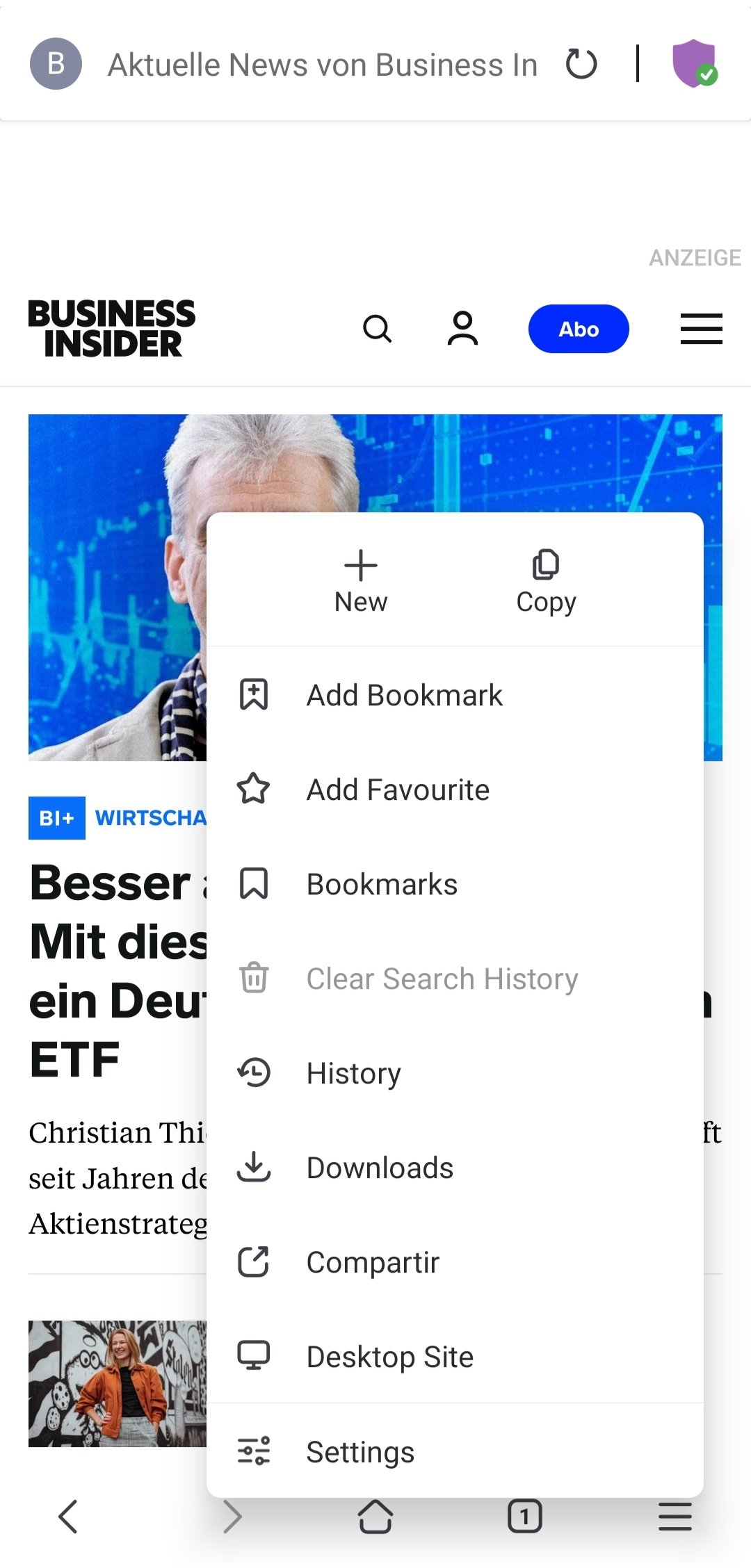The height and width of the screenshot is (1568, 751).
Task: Open a new tab from the menu
Action: (360, 582)
